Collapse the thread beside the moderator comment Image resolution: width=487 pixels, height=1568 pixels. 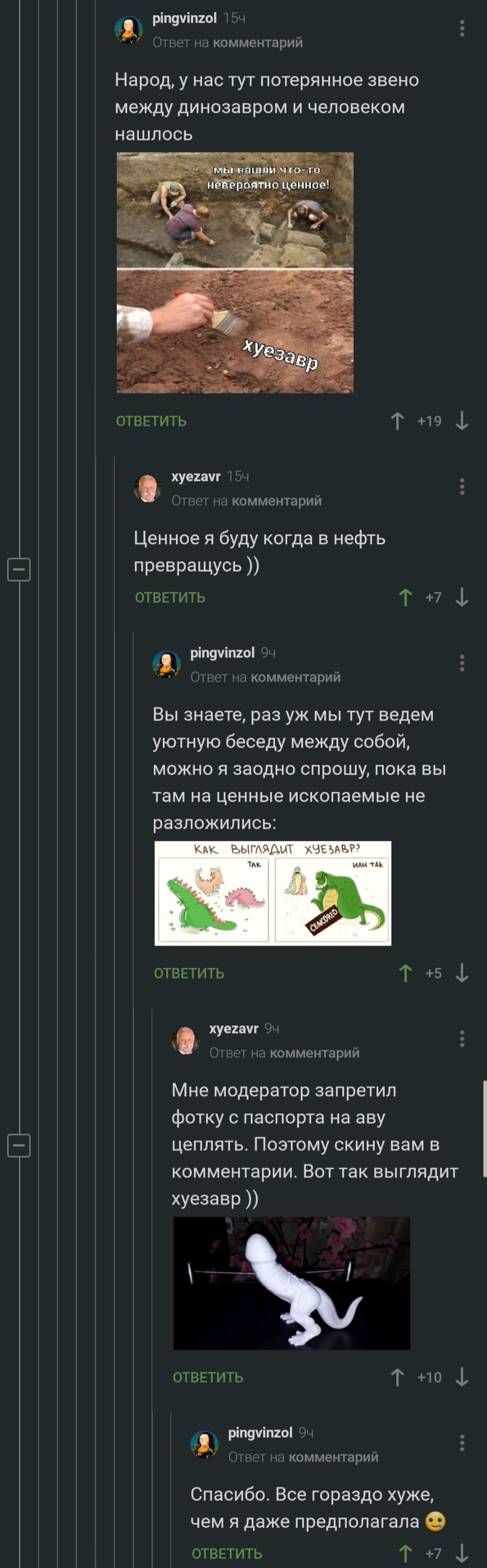[19, 1146]
